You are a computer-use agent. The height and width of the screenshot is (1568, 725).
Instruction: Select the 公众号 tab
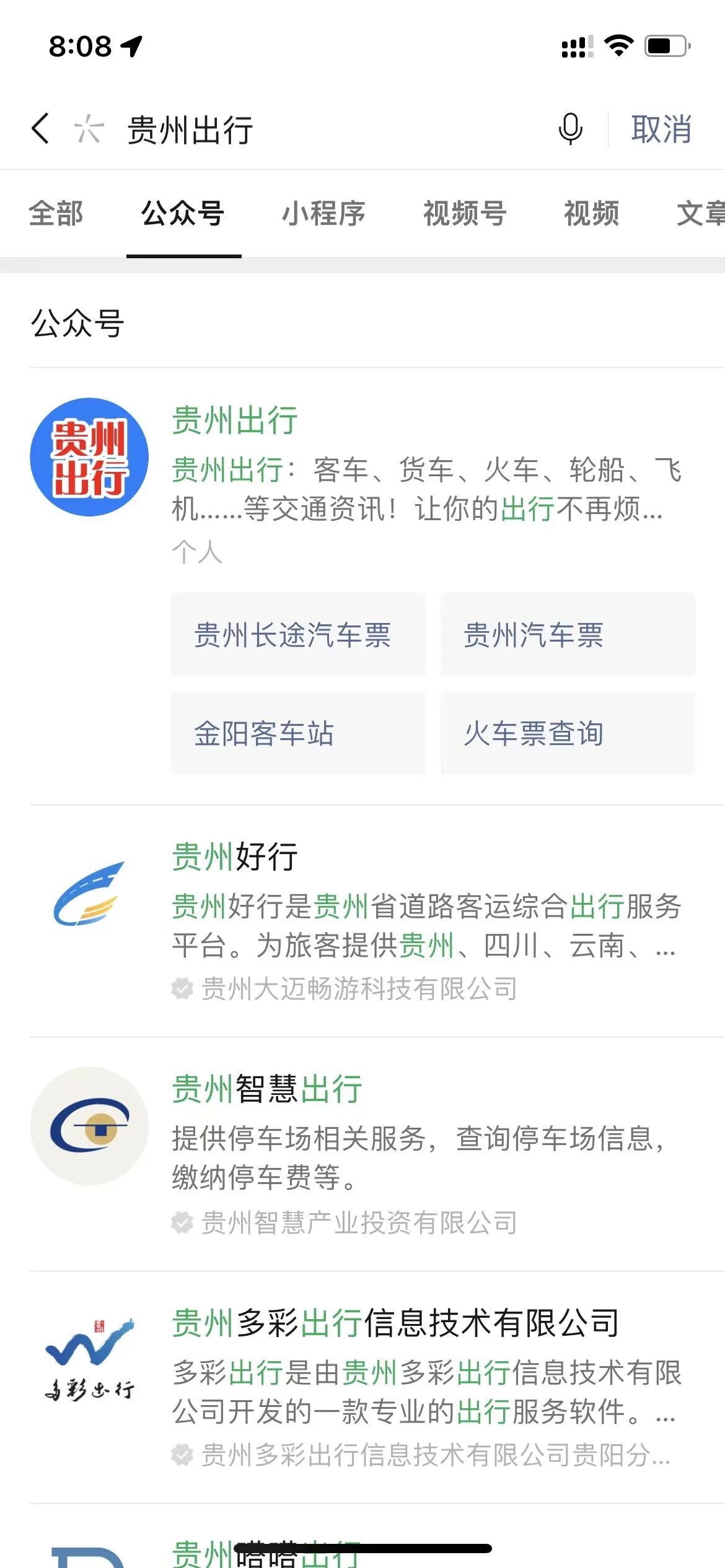(183, 214)
